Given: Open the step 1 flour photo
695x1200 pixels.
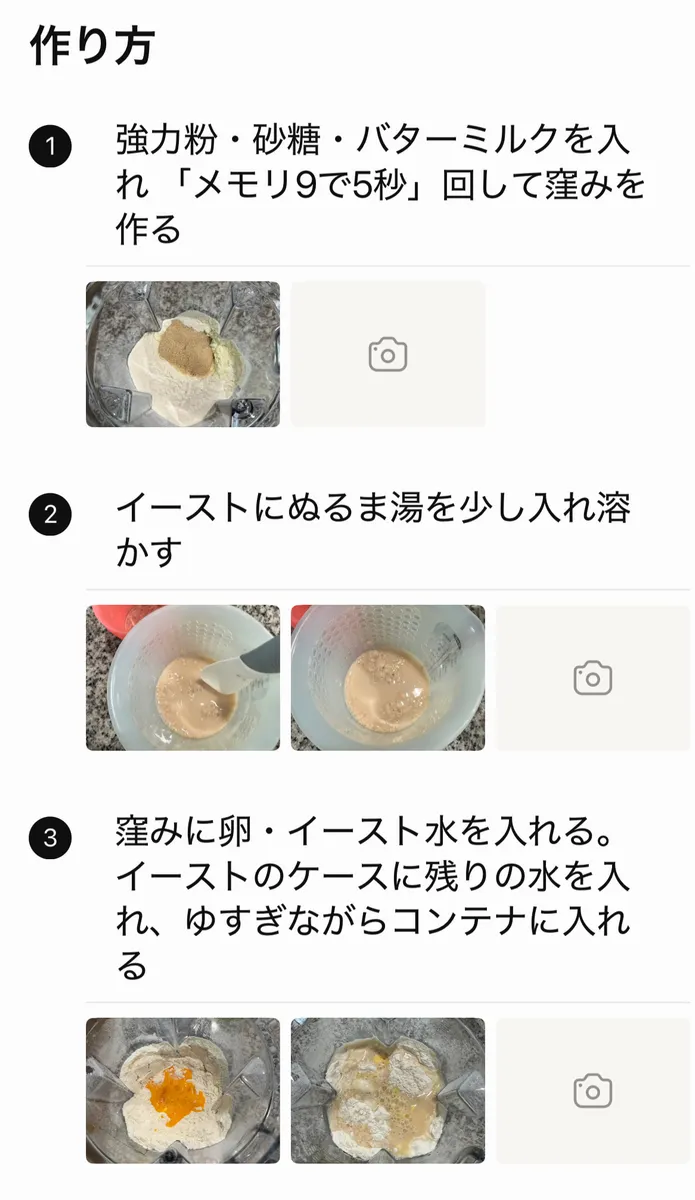Looking at the screenshot, I should point(183,354).
